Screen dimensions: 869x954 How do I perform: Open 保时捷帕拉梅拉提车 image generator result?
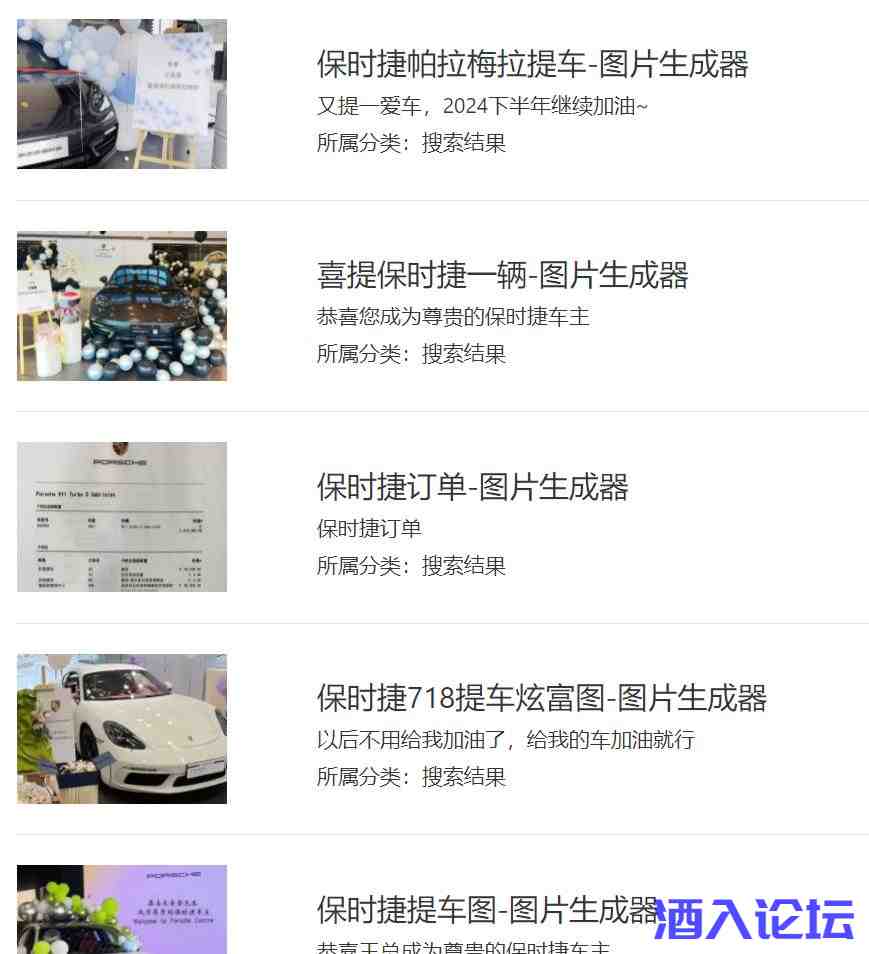(x=532, y=64)
